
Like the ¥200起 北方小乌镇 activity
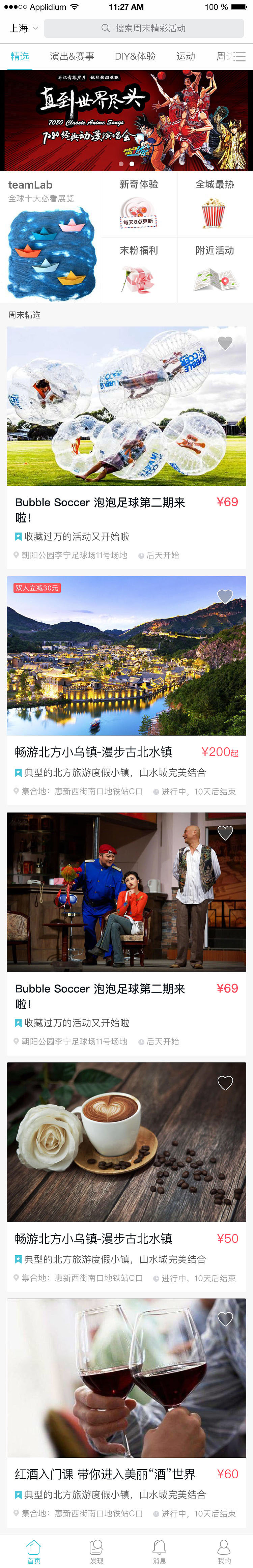225,596
